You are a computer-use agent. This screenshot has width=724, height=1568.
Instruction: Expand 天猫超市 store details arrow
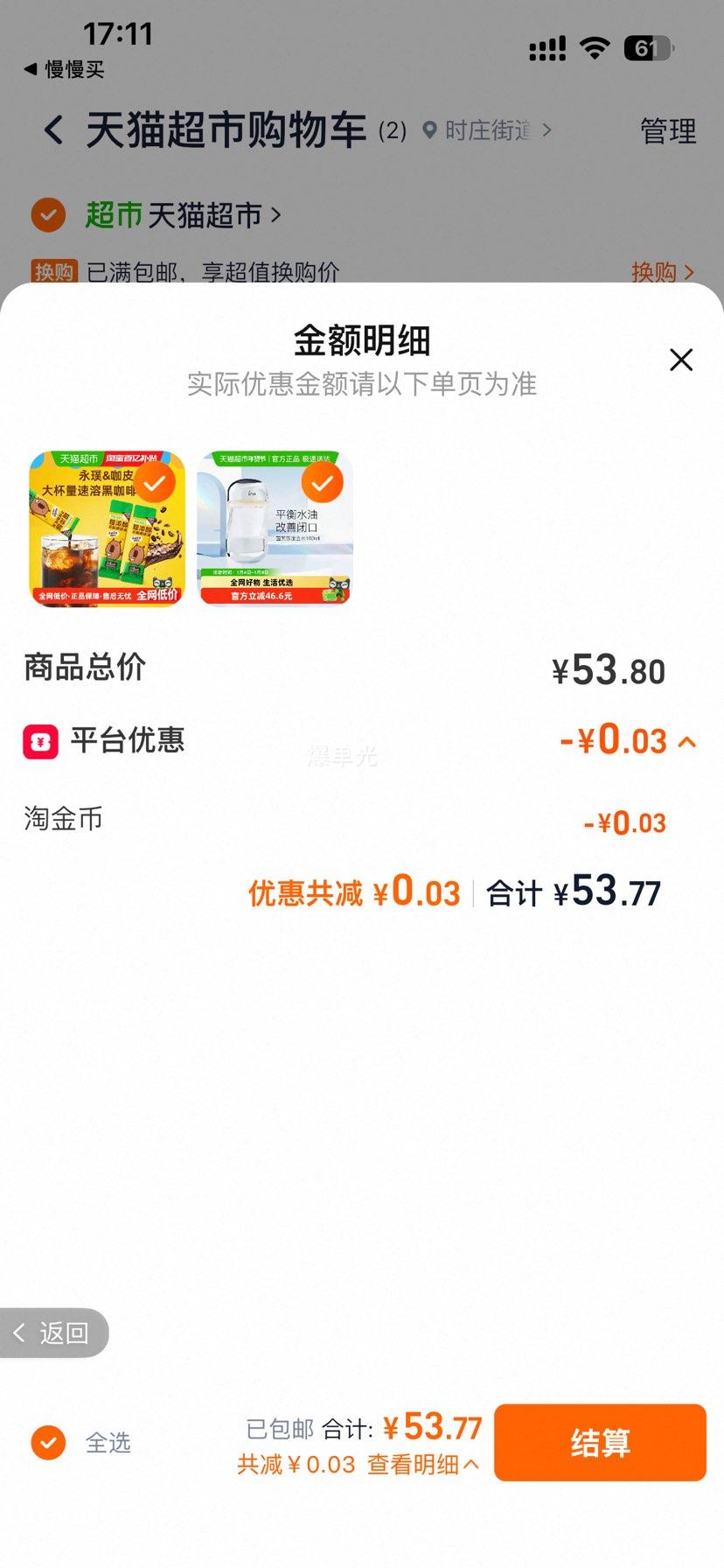[x=275, y=214]
